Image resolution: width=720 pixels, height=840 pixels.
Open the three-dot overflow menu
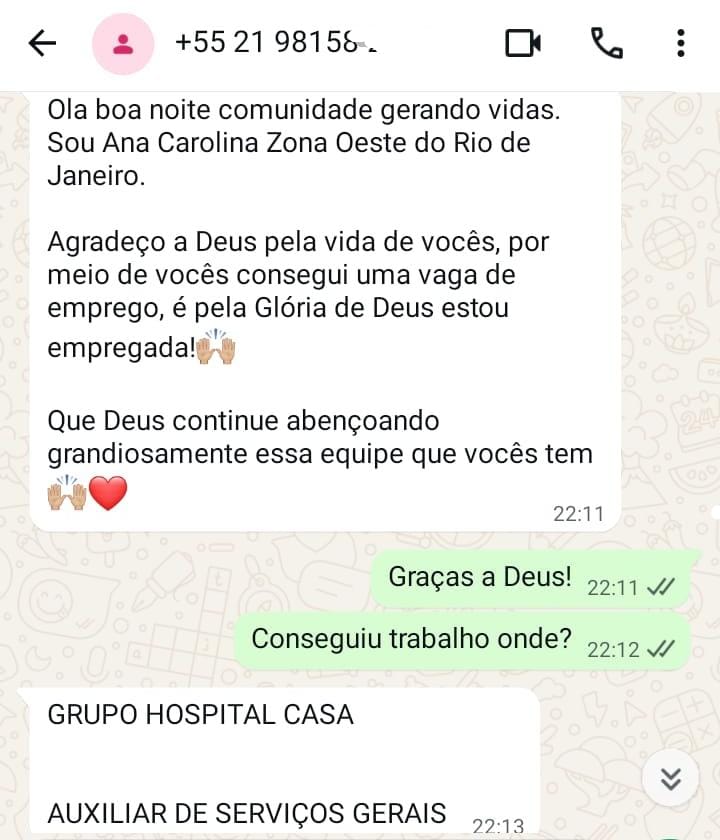click(x=680, y=43)
